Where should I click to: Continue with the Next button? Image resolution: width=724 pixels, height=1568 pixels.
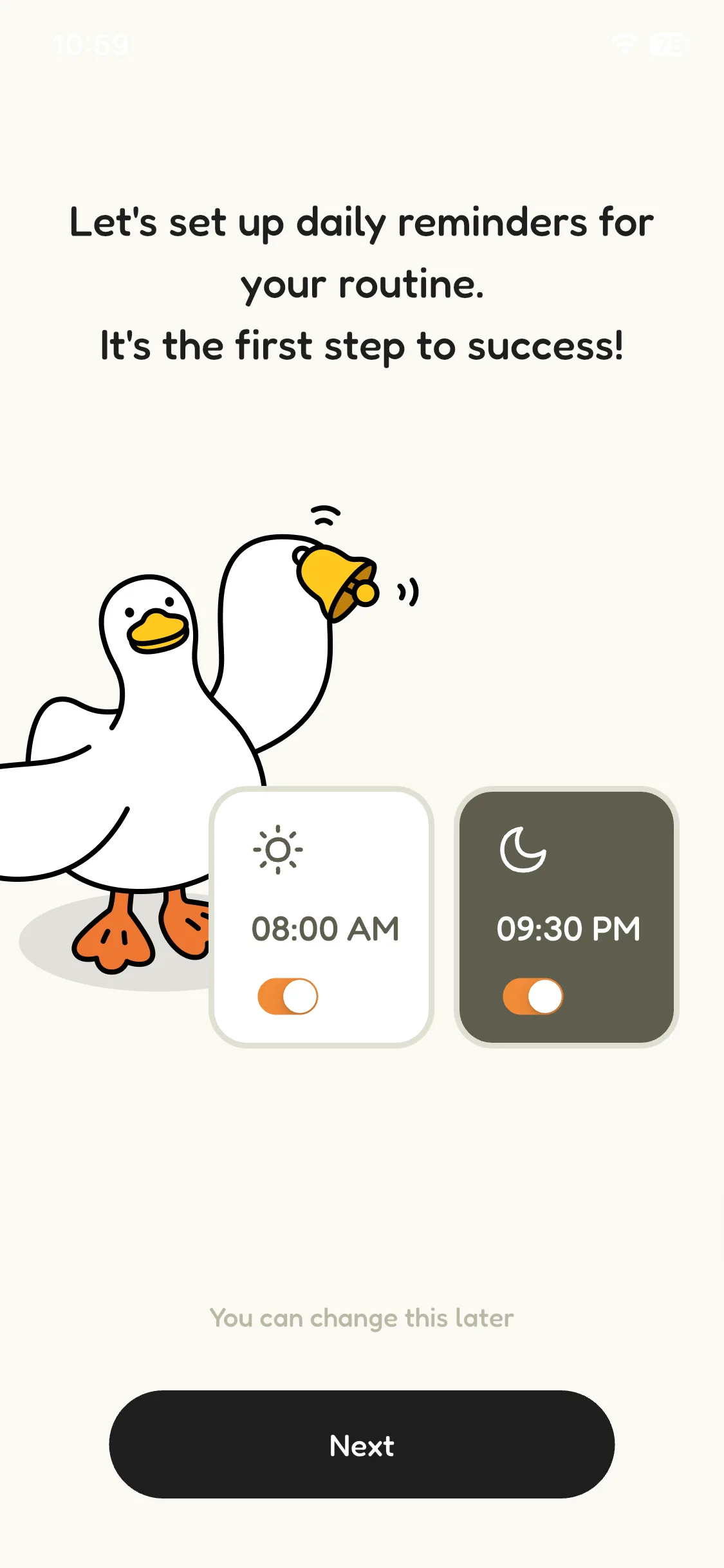[362, 1444]
